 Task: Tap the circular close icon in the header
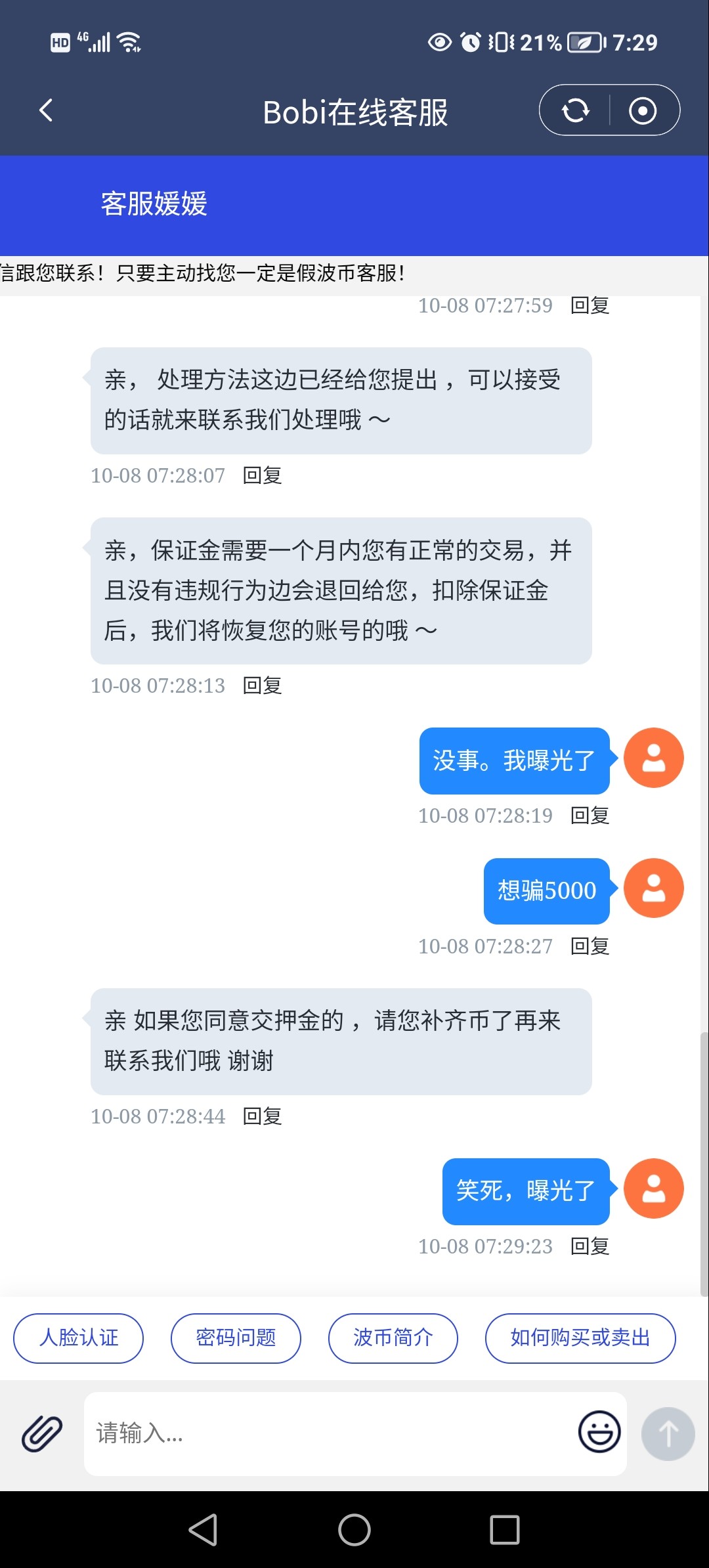642,110
